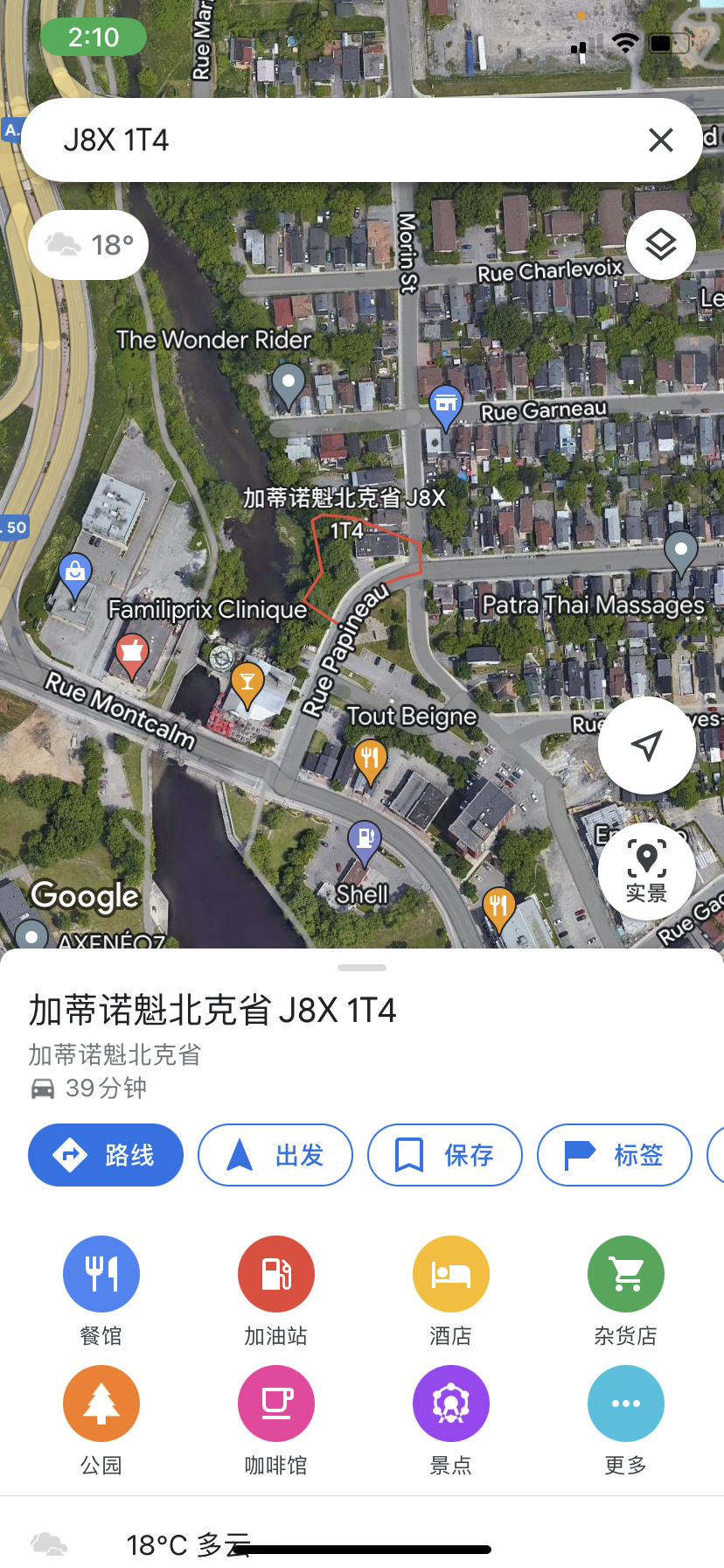Save this place with 保存
The width and height of the screenshot is (724, 1568).
click(445, 1155)
